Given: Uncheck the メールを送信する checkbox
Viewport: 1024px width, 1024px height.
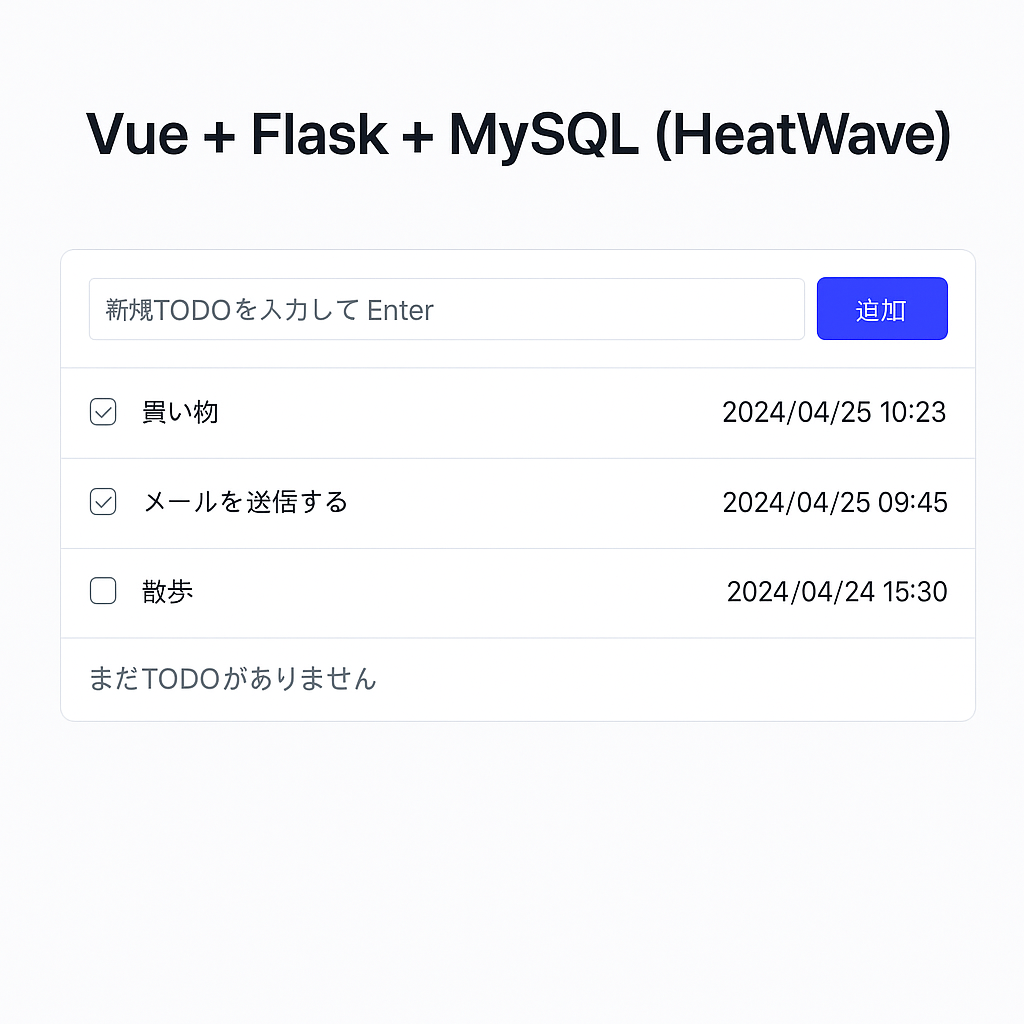Looking at the screenshot, I should coord(103,502).
